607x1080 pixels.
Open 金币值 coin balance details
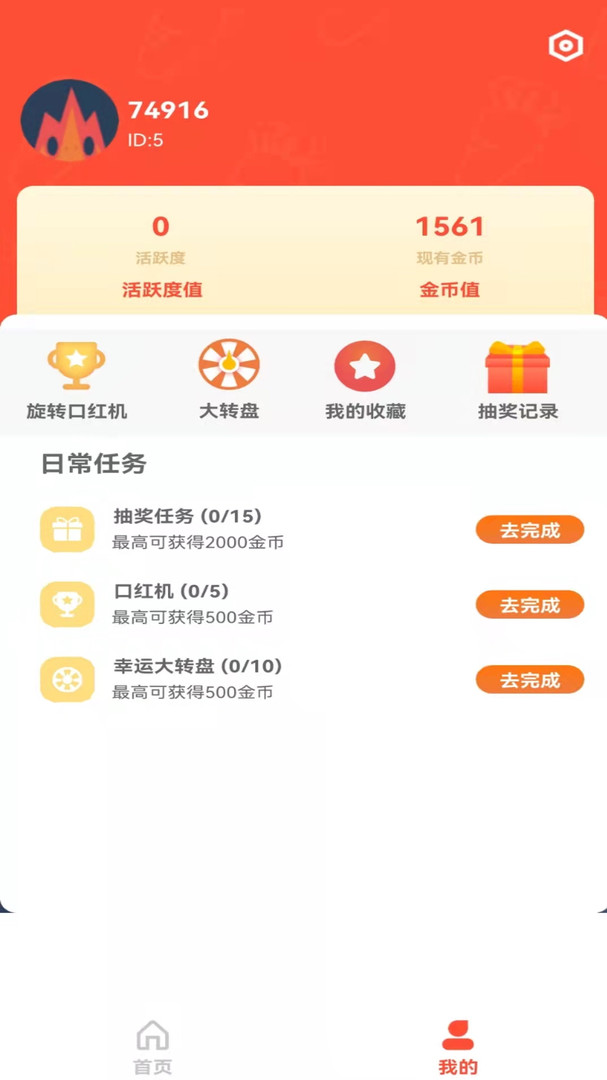click(449, 290)
